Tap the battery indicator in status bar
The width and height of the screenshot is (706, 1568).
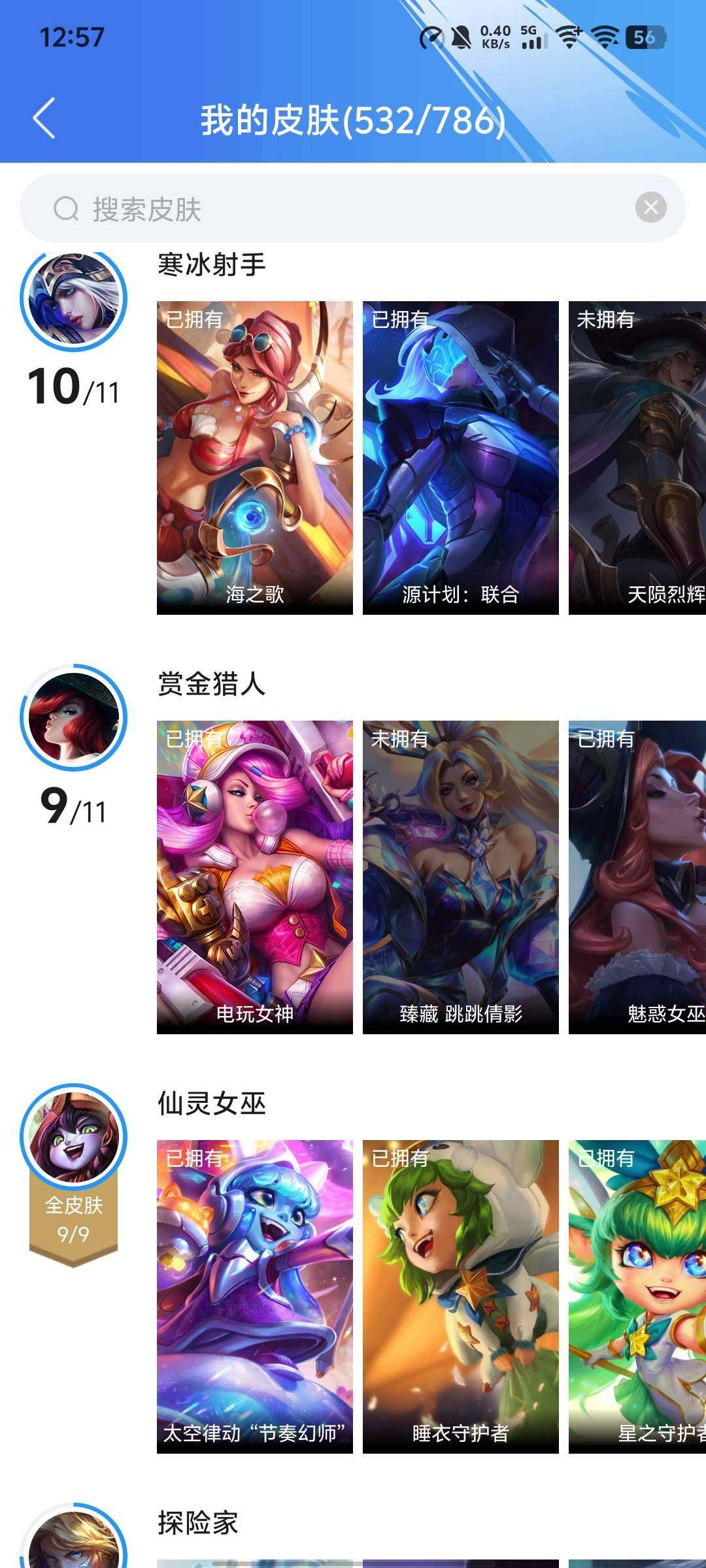click(x=644, y=38)
